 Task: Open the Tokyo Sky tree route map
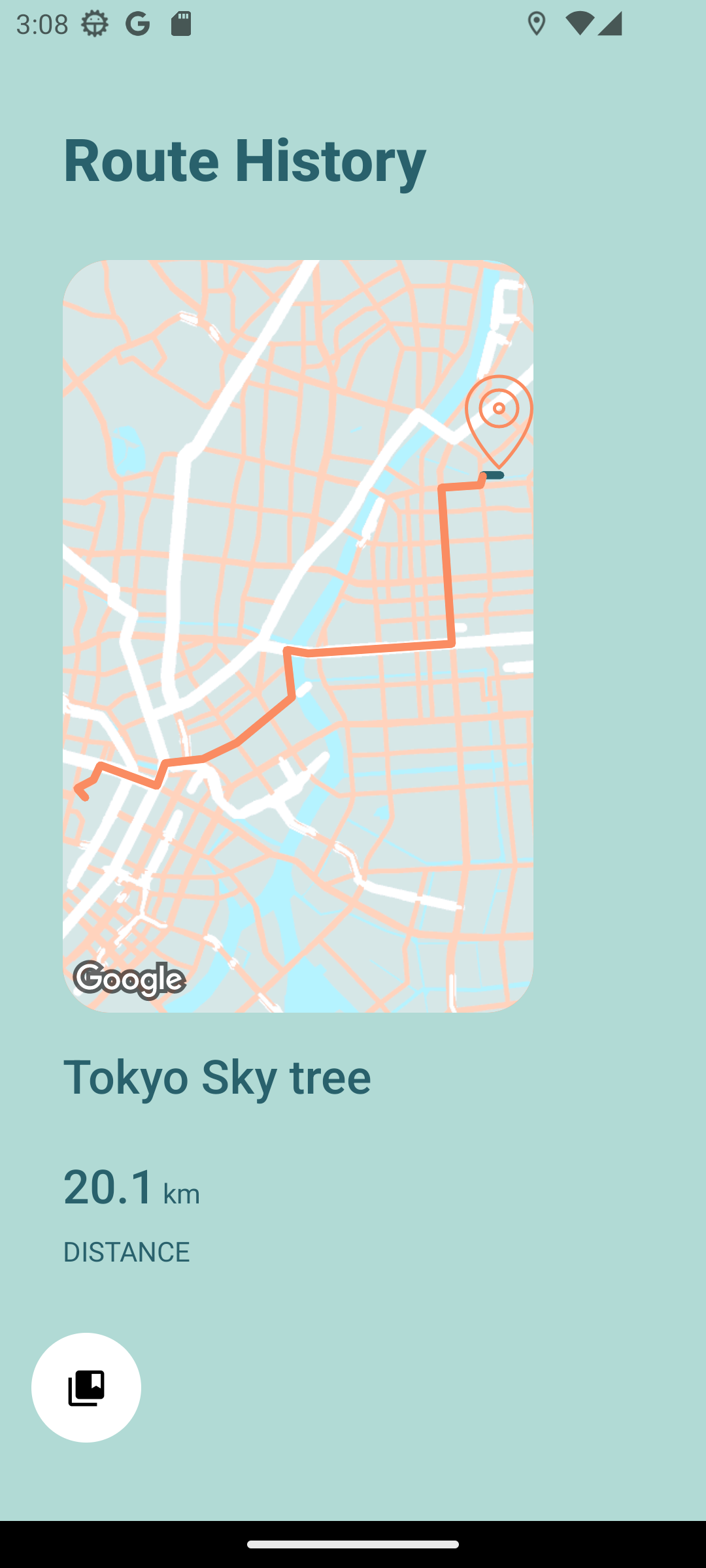point(298,636)
